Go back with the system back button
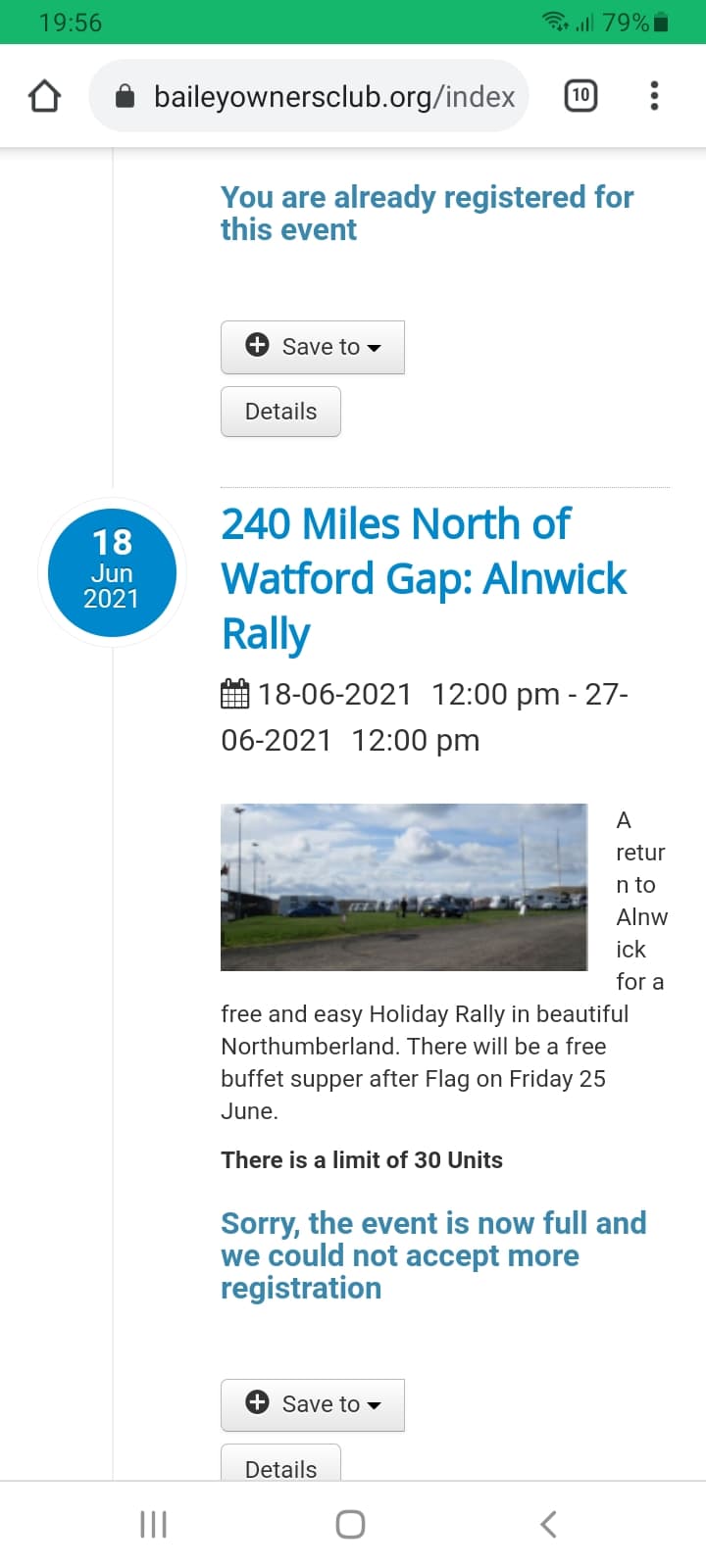The height and width of the screenshot is (1568, 706). tap(549, 1524)
